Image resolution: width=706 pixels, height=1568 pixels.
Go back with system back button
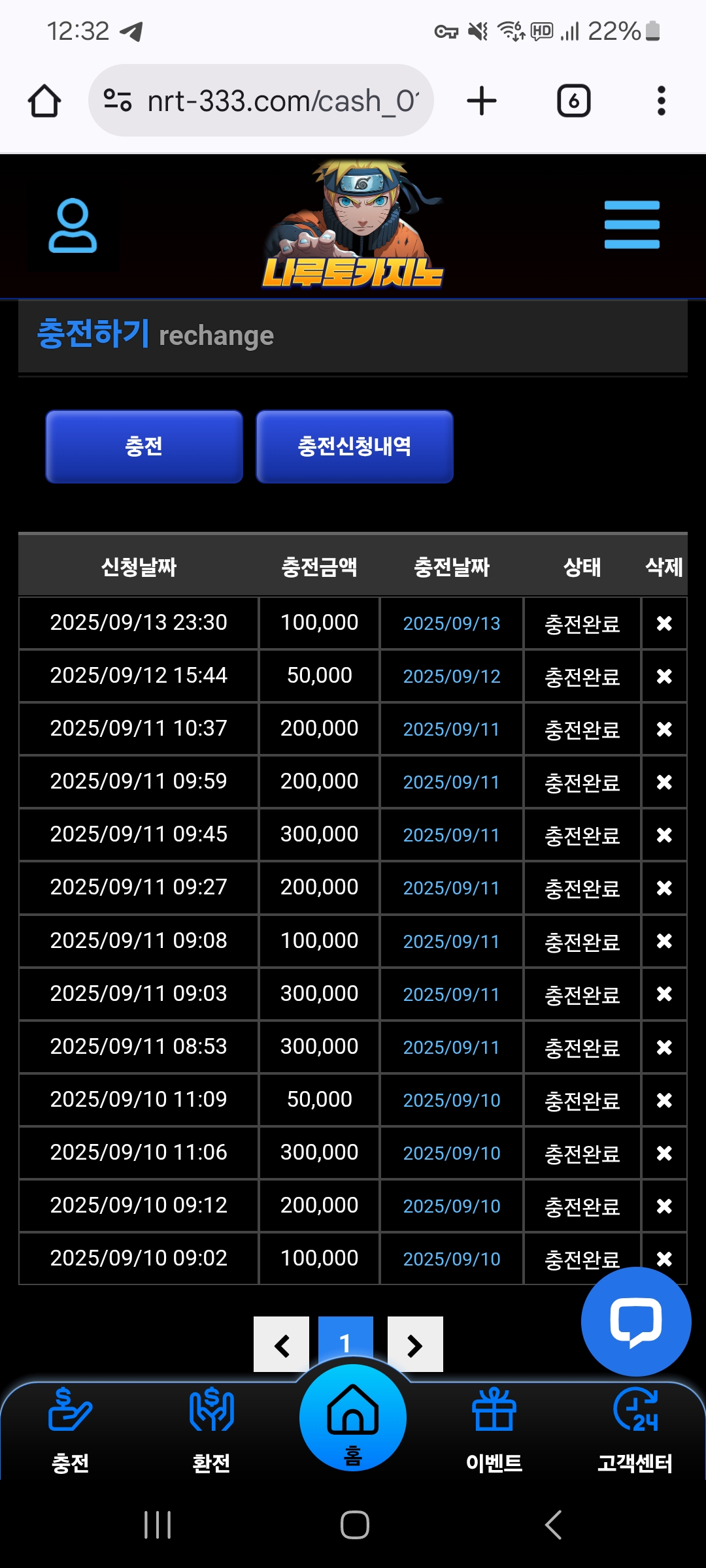553,1525
